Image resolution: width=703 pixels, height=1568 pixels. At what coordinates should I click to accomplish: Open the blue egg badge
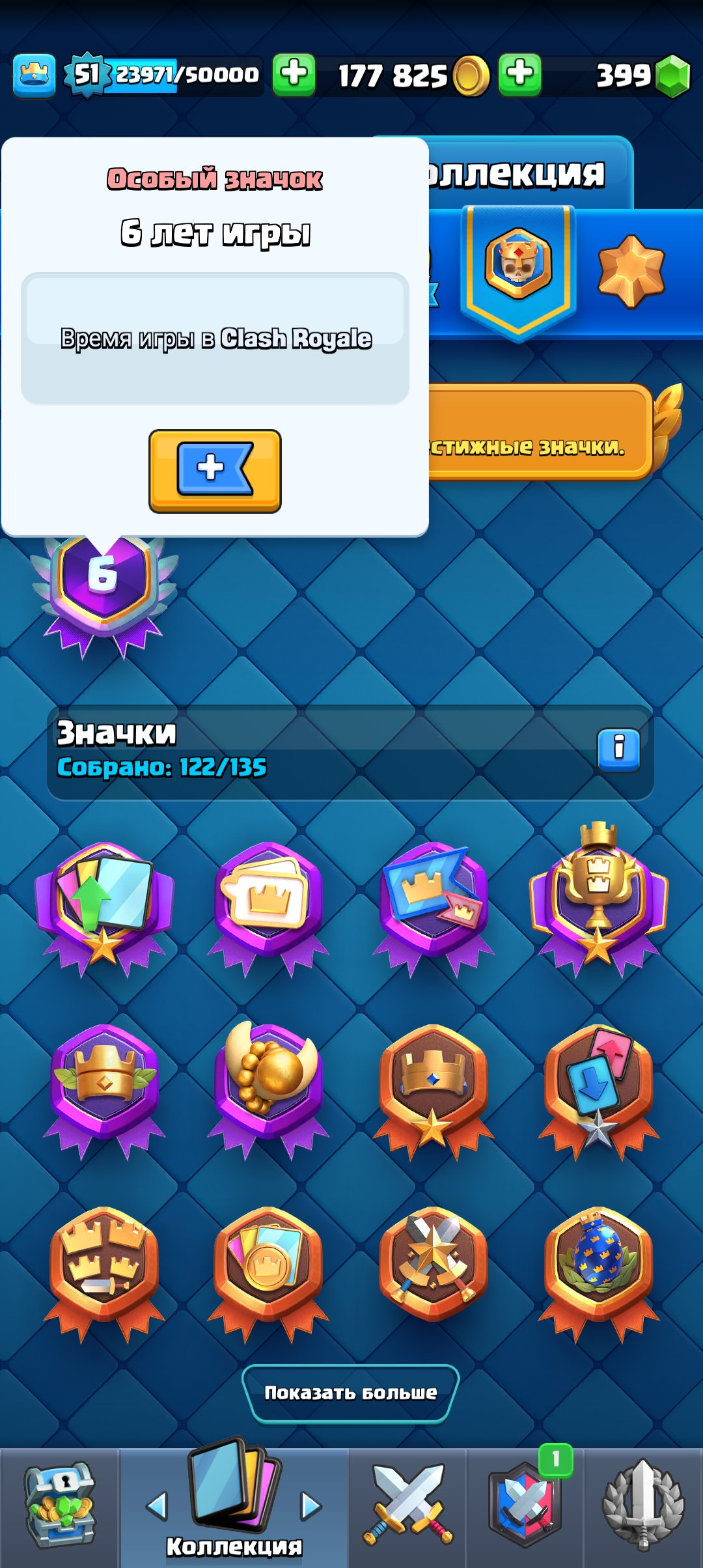tap(598, 1270)
